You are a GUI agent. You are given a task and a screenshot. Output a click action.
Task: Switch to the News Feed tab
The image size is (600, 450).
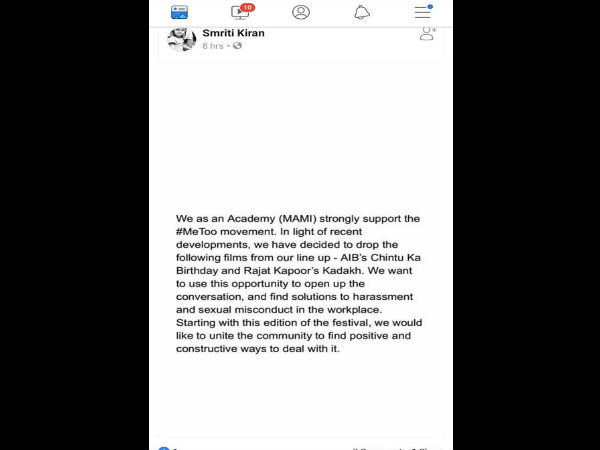point(181,12)
